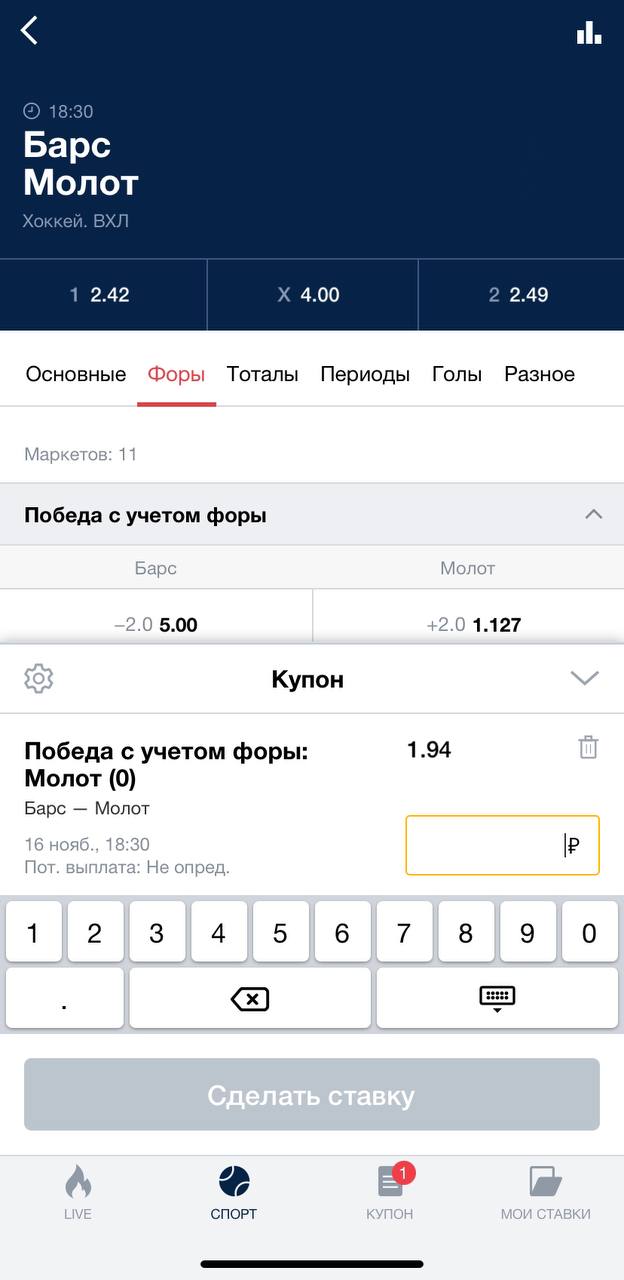
Task: Open match statistics chart icon
Action: 589,32
